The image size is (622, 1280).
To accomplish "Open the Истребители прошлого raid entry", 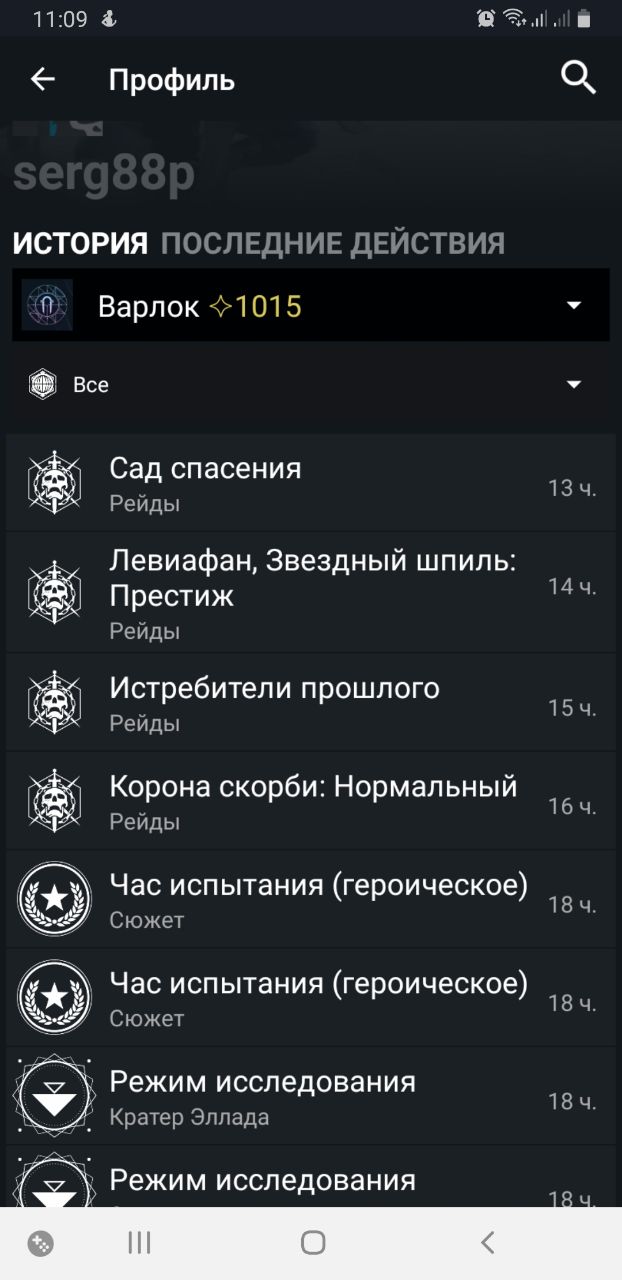I will [x=310, y=704].
